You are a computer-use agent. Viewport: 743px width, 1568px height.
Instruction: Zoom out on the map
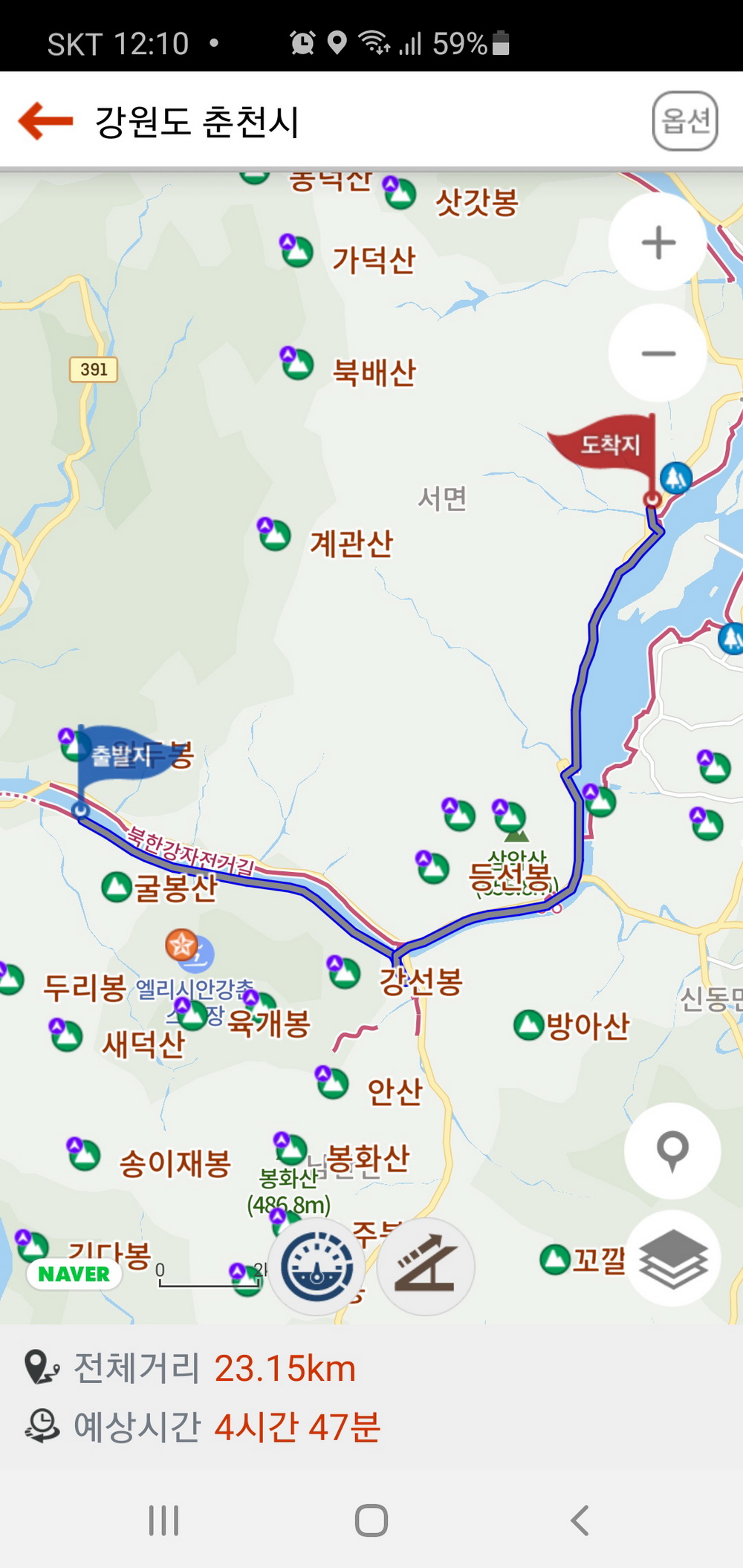658,353
